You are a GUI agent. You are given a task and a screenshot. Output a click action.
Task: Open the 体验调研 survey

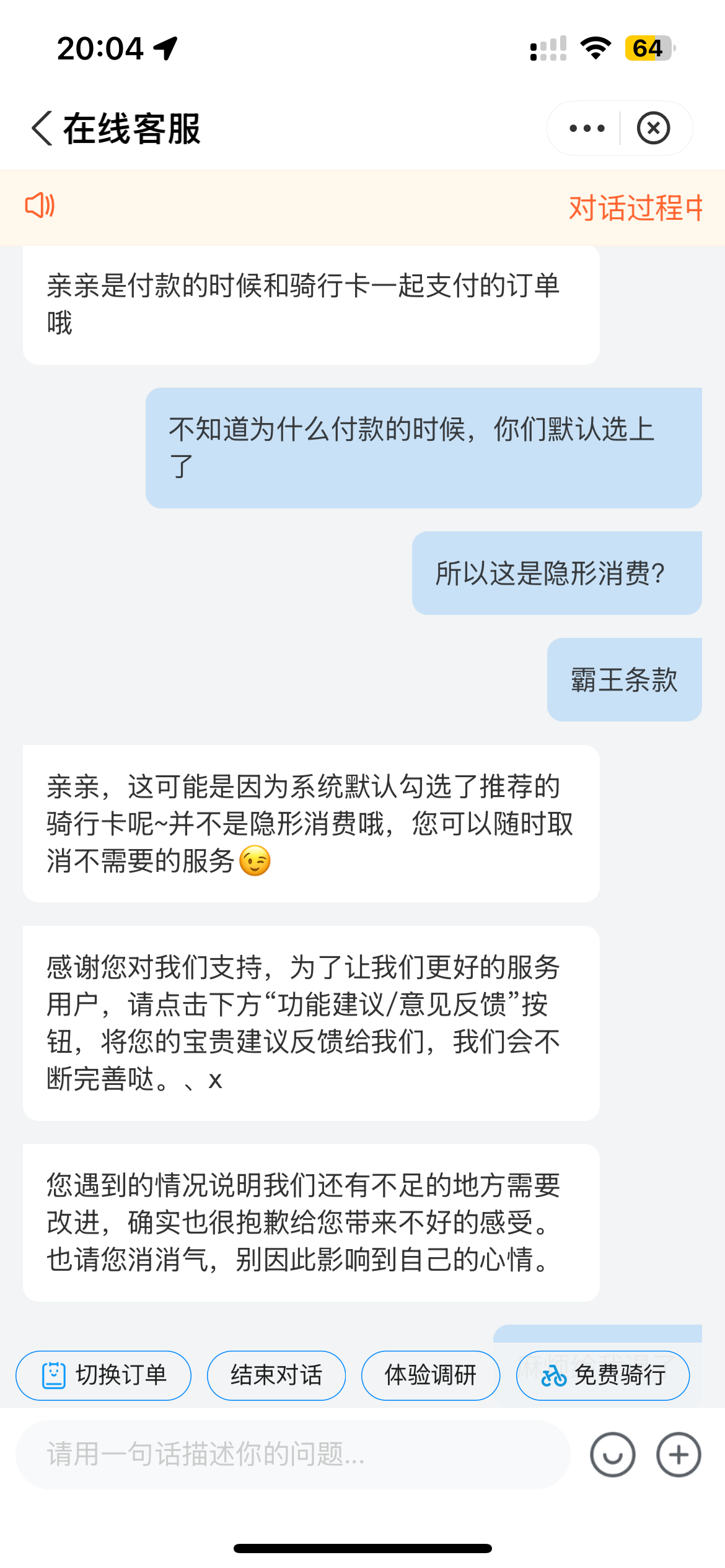tap(430, 1375)
